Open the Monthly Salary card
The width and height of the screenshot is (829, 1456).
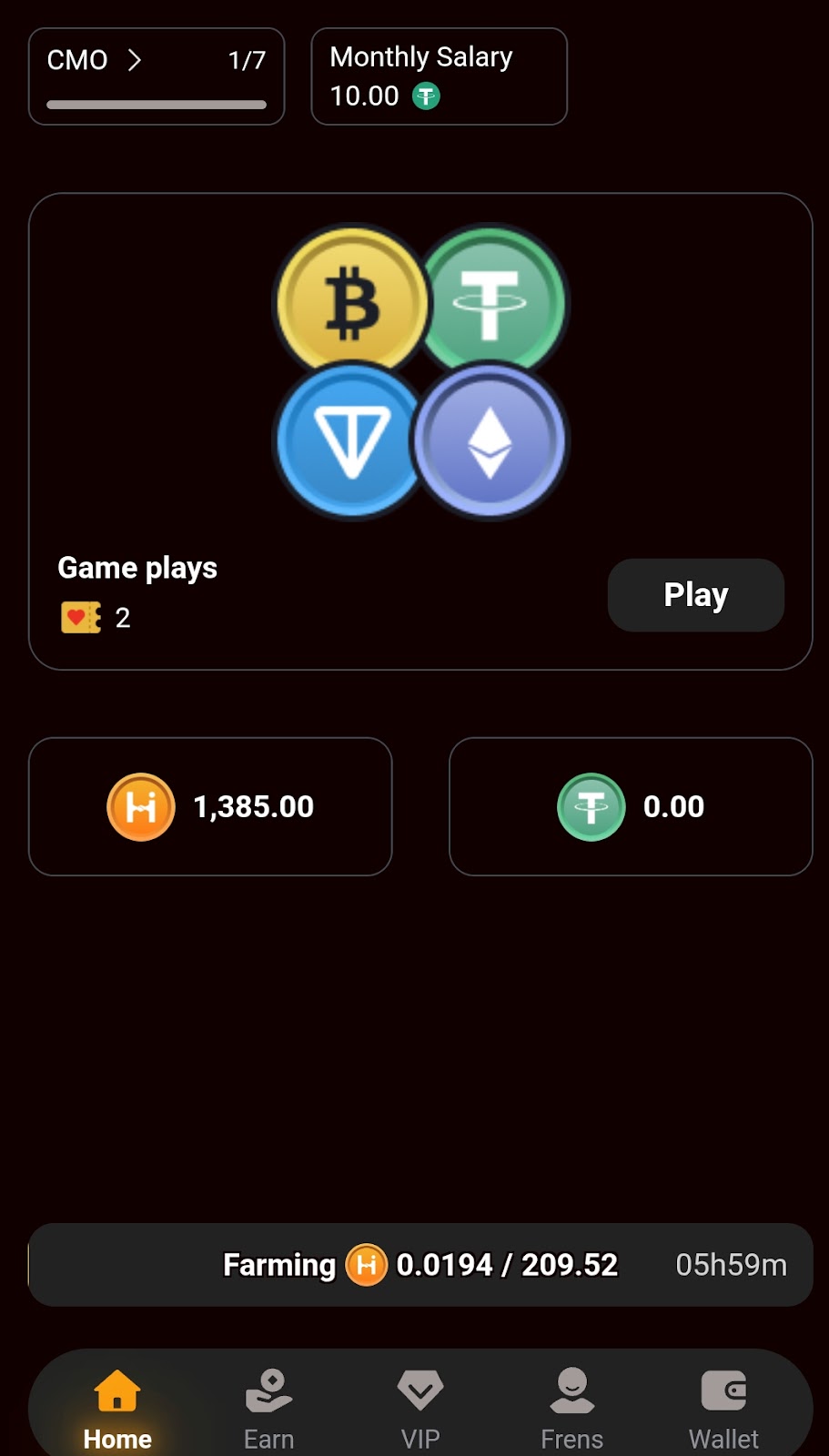pos(439,76)
